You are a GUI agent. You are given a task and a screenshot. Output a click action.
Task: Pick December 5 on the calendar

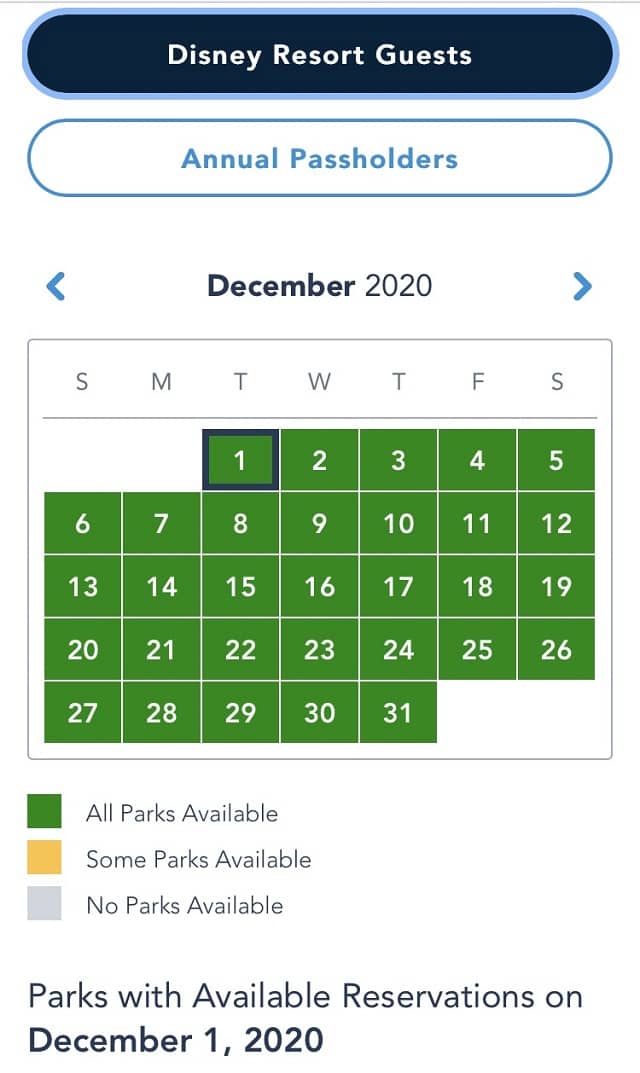tap(556, 460)
